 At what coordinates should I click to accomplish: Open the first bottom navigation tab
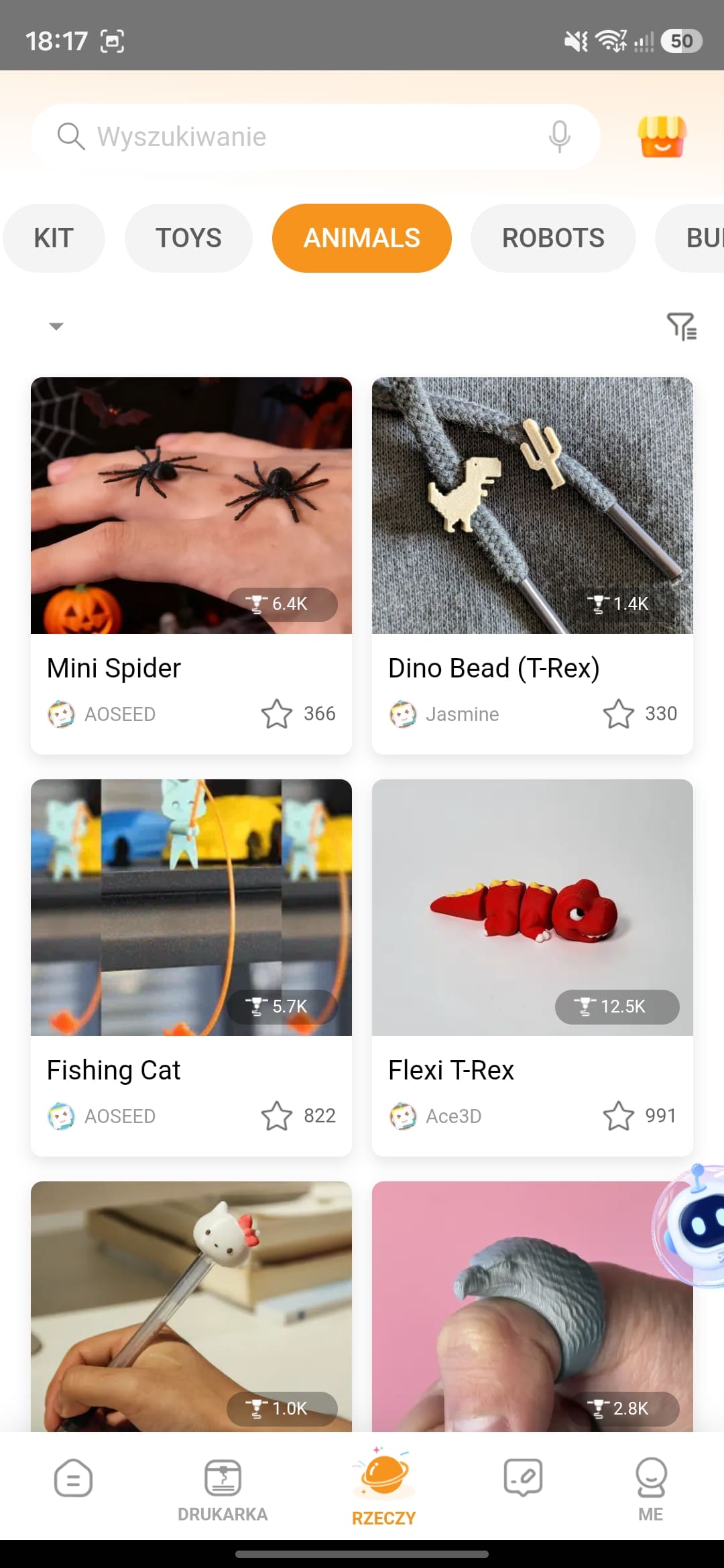click(73, 1480)
